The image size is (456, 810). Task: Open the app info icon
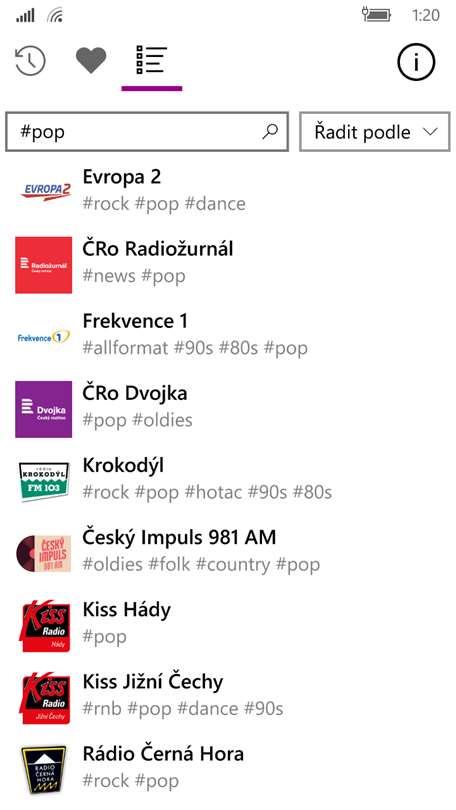416,62
